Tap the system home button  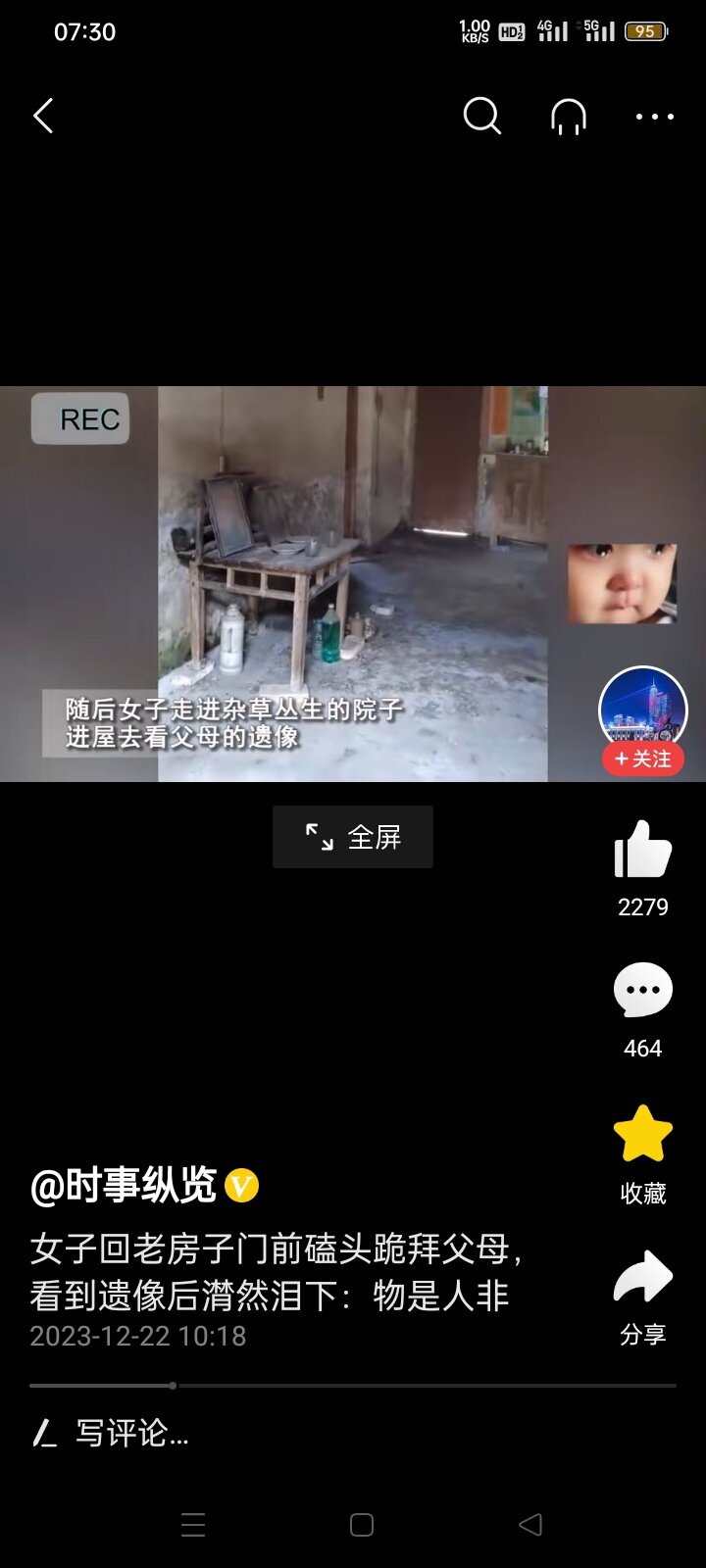tap(362, 1525)
